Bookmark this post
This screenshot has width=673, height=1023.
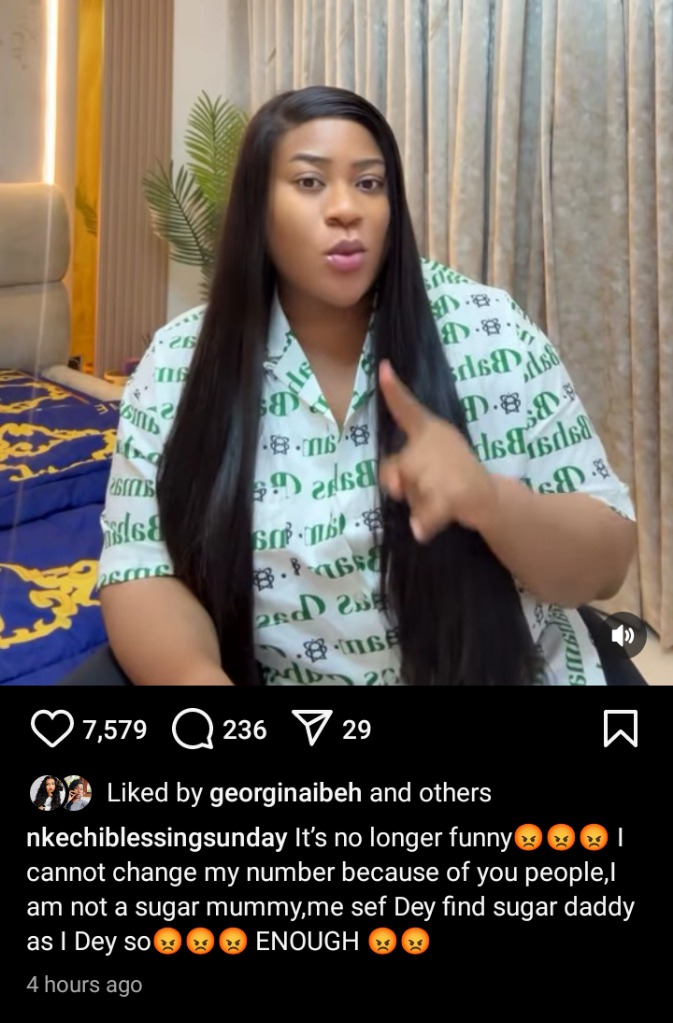coord(620,730)
